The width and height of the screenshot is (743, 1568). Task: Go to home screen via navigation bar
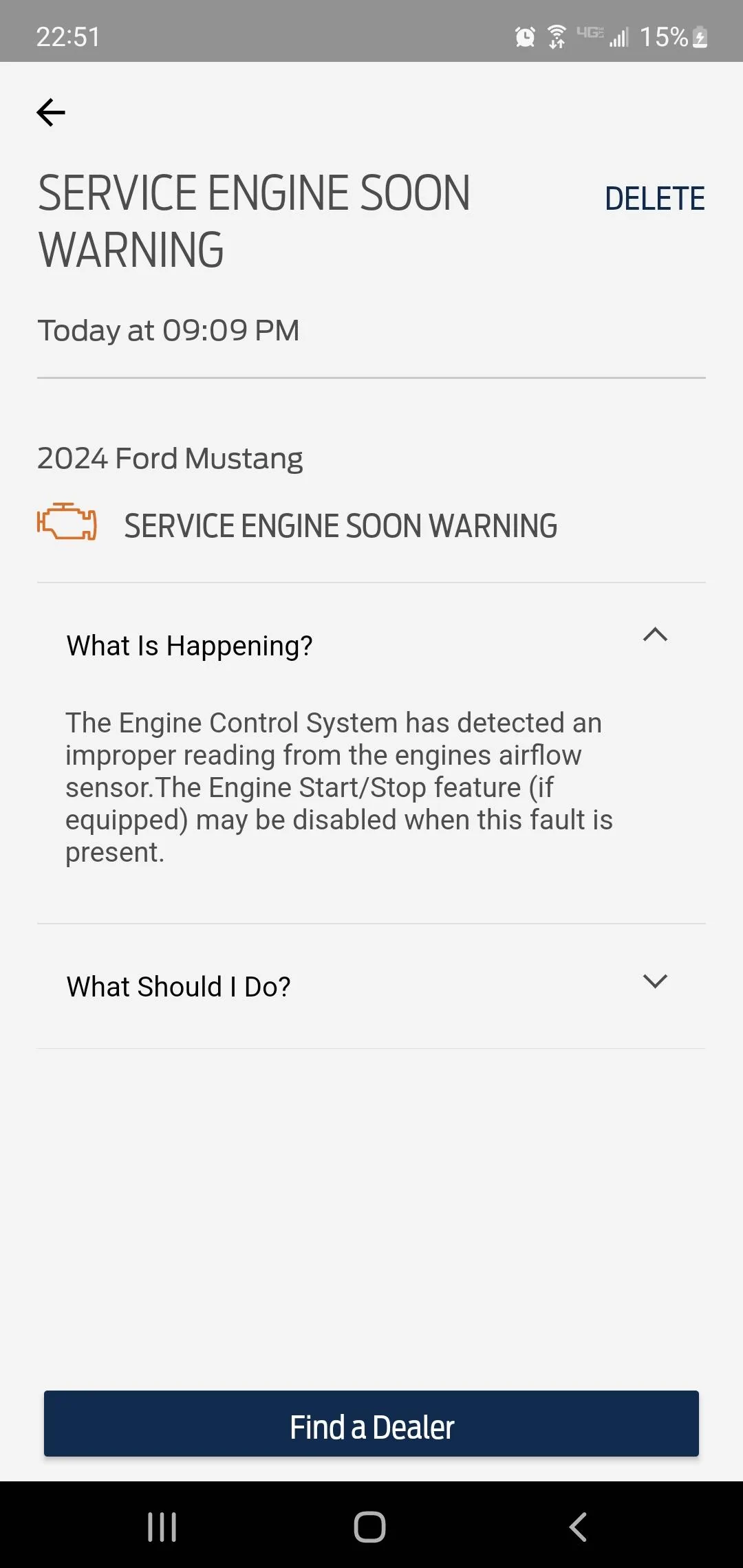370,1527
